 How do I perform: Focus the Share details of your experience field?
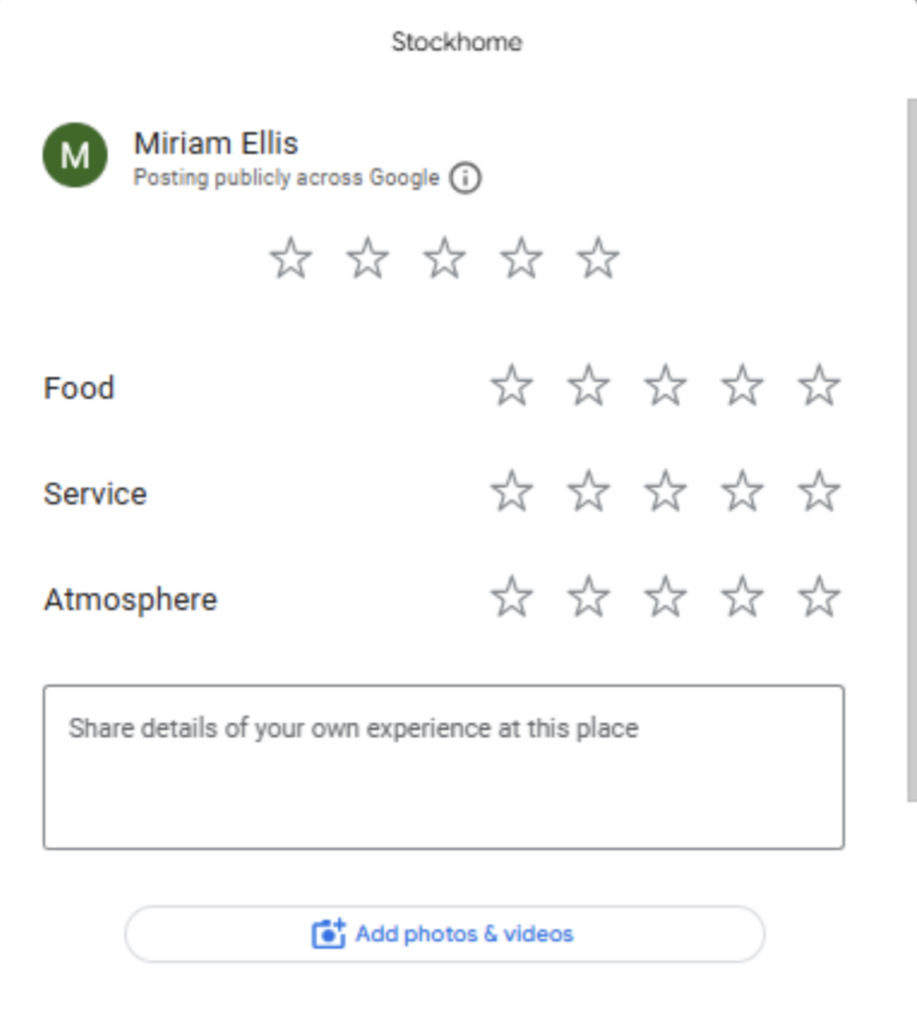click(443, 767)
